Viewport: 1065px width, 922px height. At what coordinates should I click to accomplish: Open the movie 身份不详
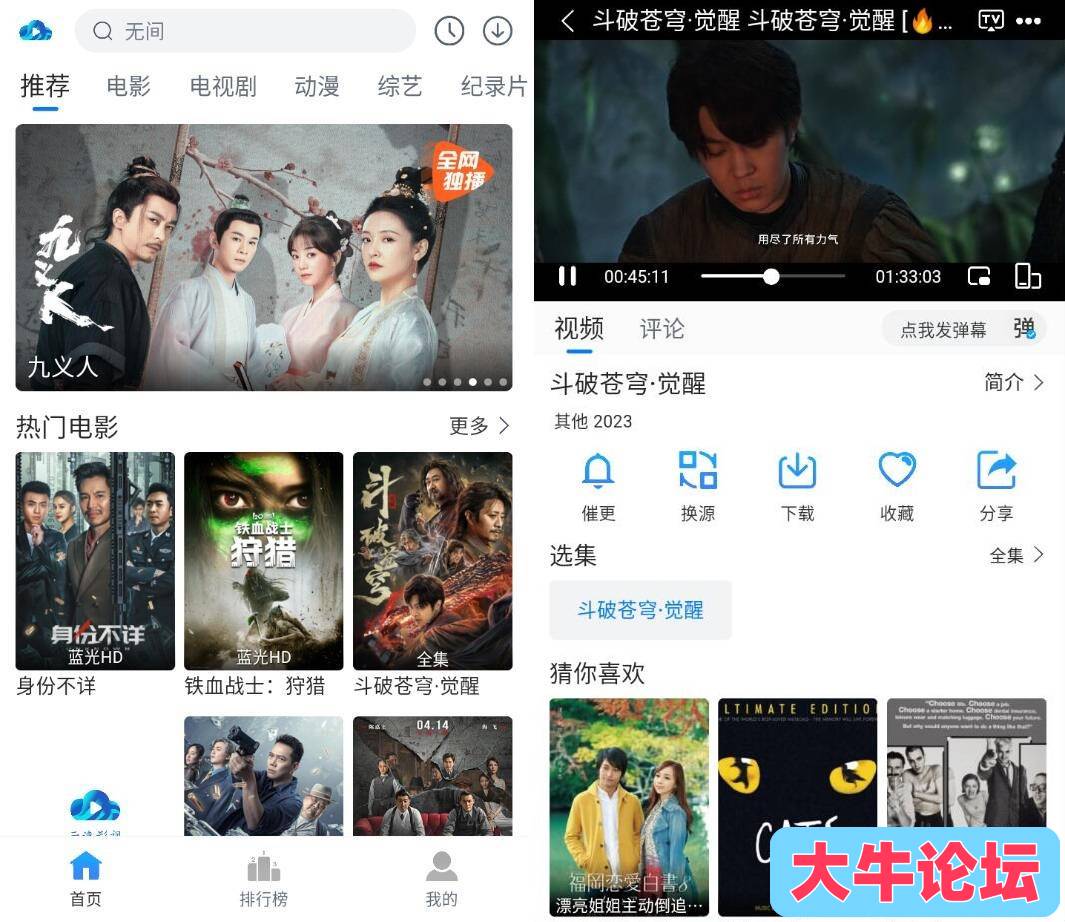95,561
